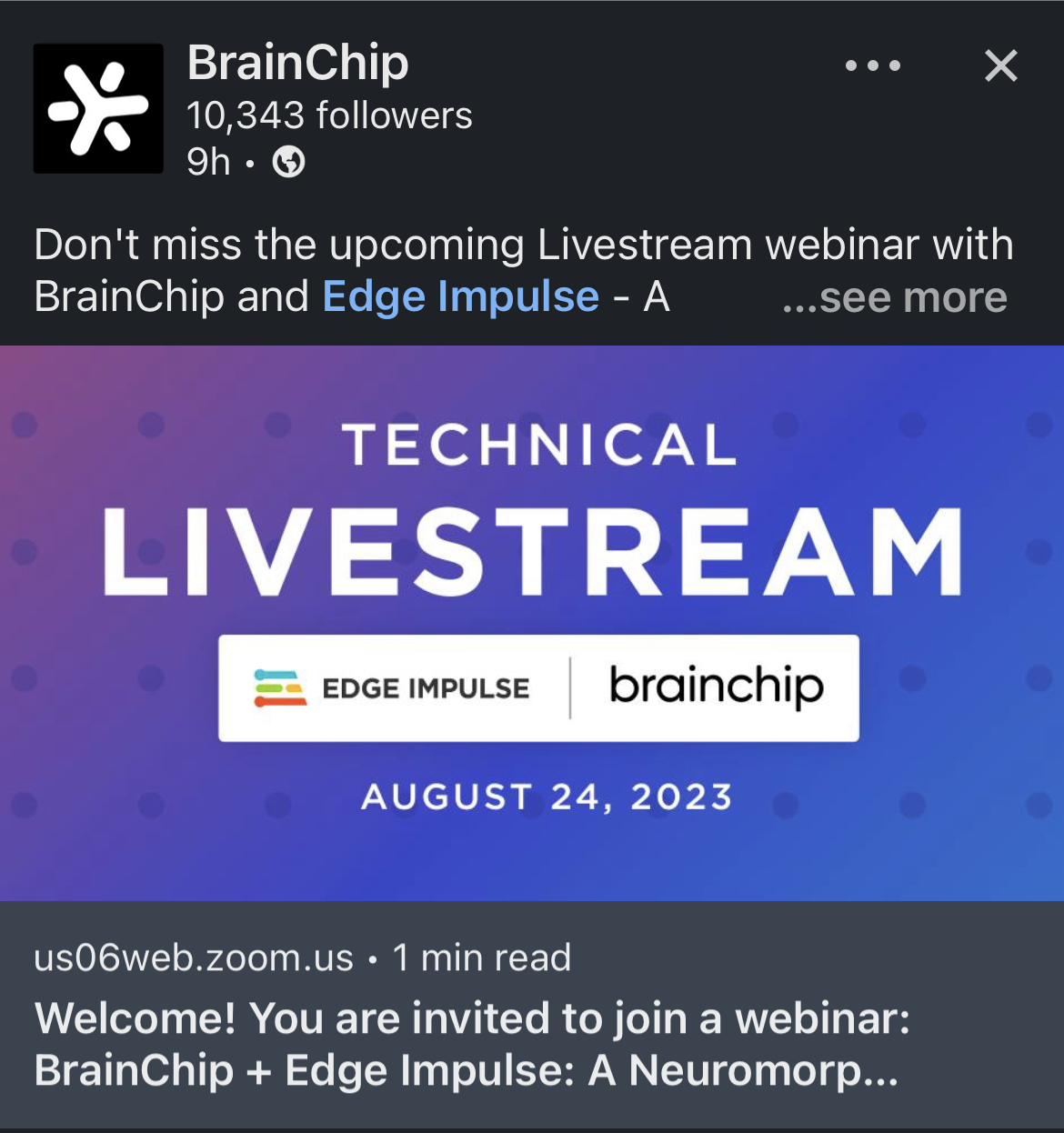Open the post's three-dot overflow menu

coord(872,65)
